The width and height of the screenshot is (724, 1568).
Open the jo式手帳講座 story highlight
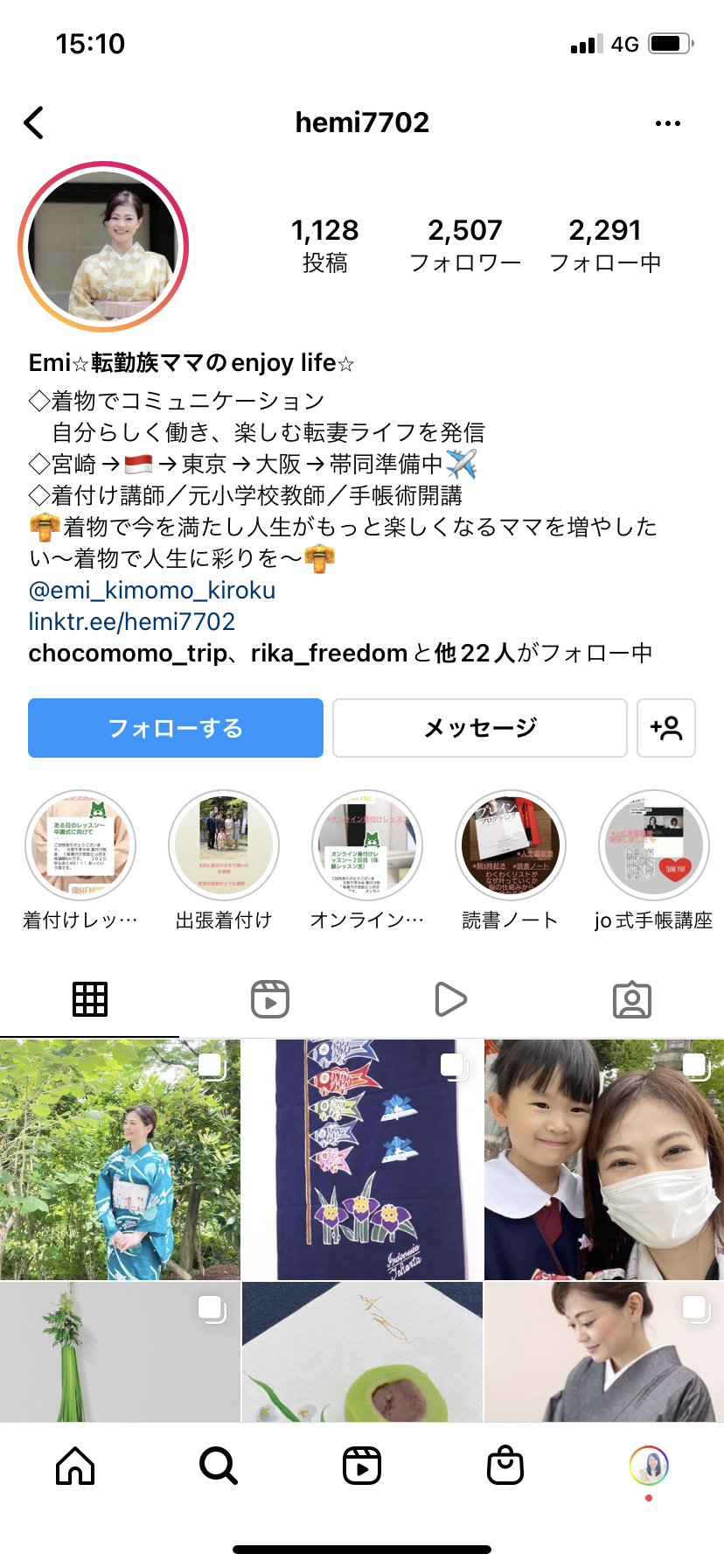pyautogui.click(x=654, y=861)
